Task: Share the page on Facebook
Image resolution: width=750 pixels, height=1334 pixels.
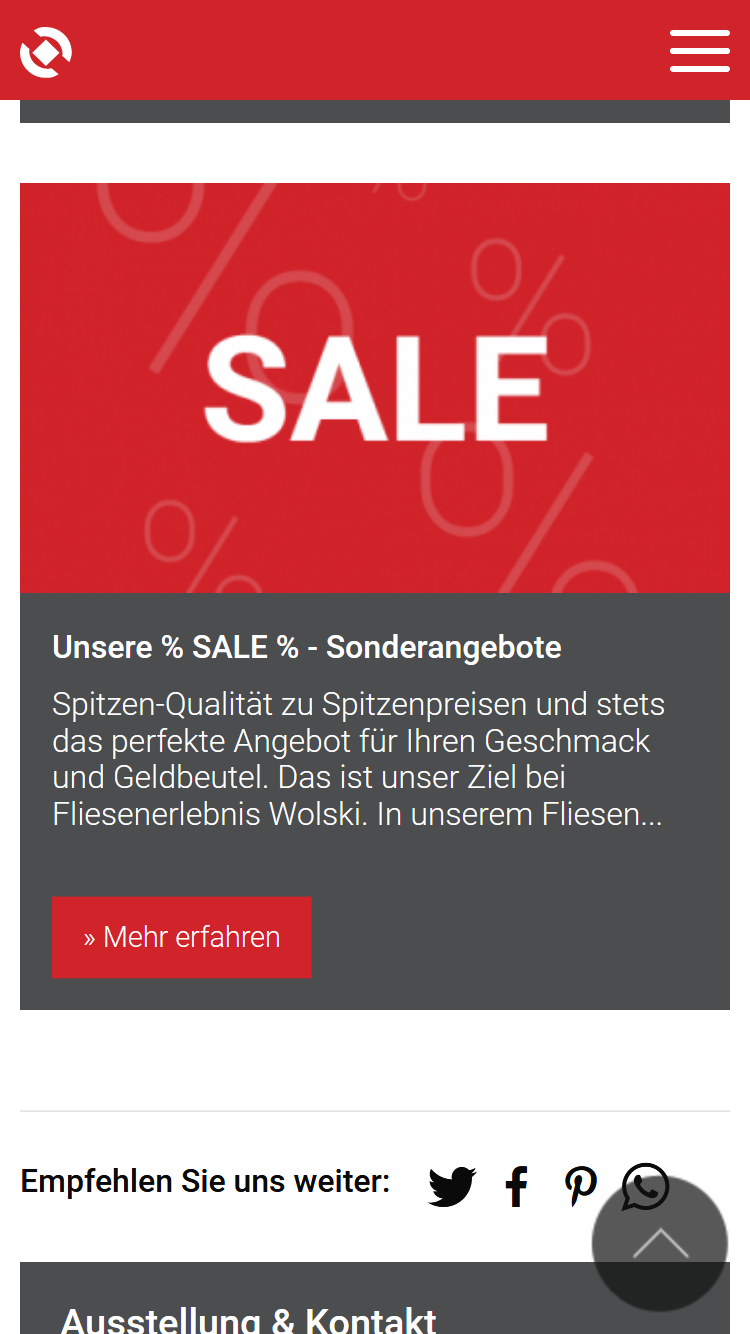Action: pyautogui.click(x=517, y=1187)
